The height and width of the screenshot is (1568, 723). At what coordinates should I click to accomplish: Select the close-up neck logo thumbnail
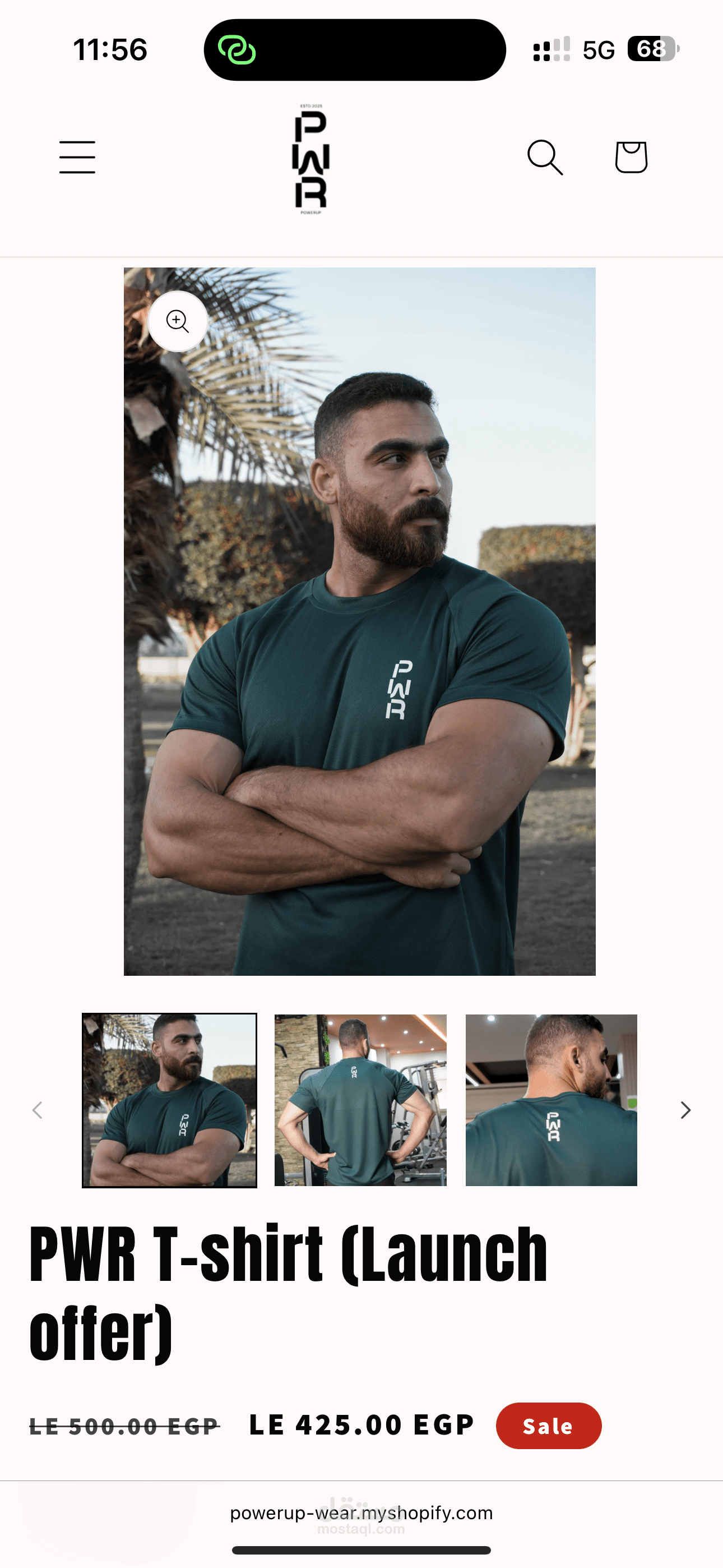pos(551,1100)
